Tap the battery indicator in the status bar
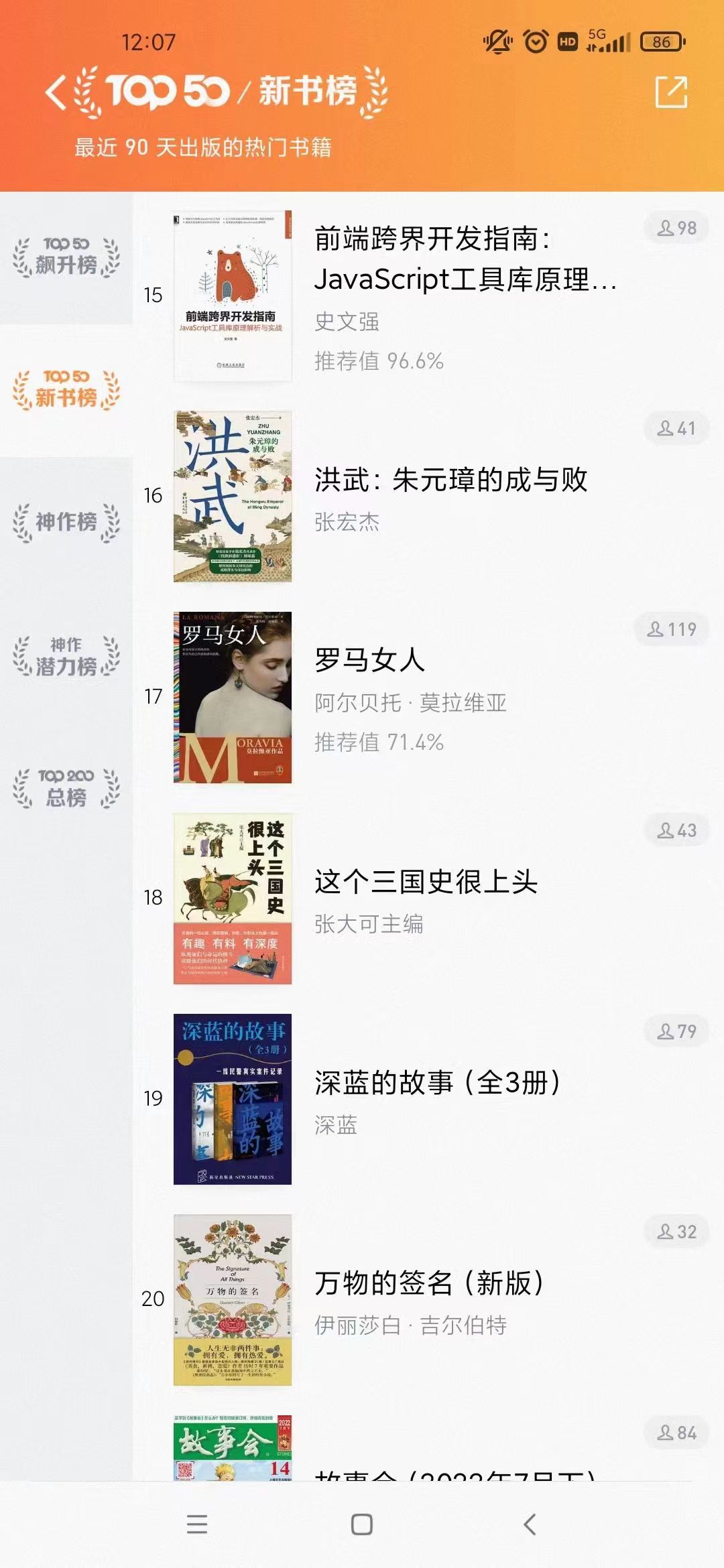This screenshot has height=1568, width=724. pos(660,42)
